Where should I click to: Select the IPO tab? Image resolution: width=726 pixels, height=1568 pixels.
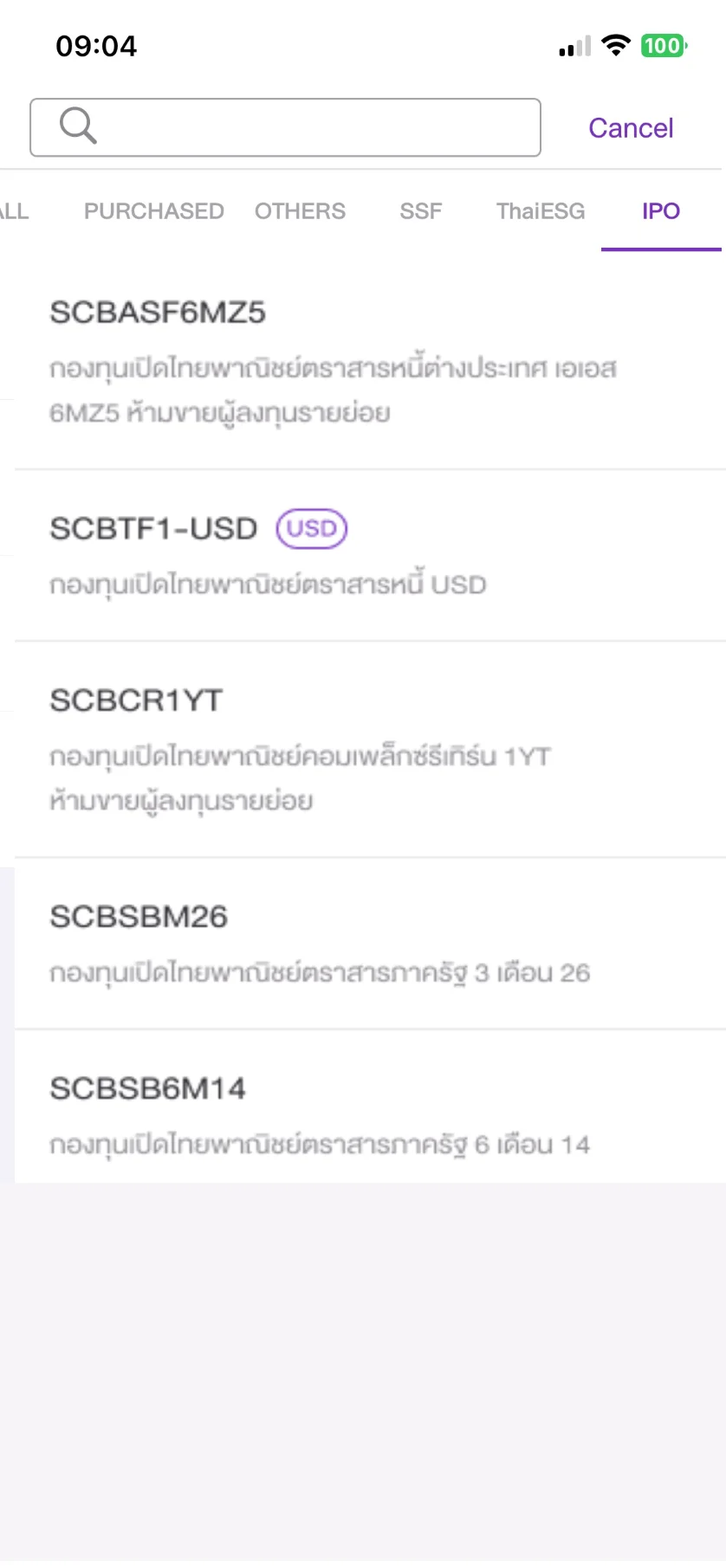[x=661, y=211]
